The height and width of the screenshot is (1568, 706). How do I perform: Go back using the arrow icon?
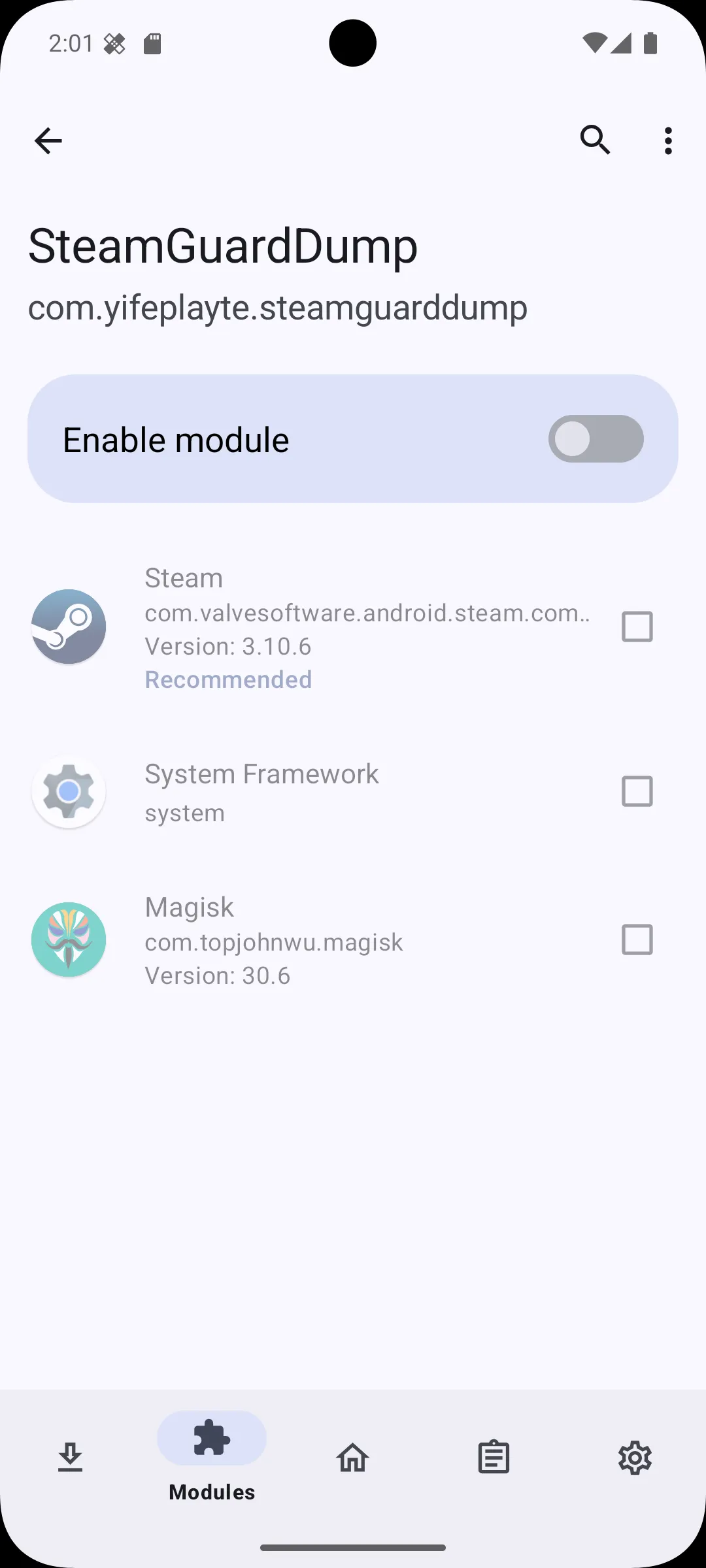[x=48, y=140]
